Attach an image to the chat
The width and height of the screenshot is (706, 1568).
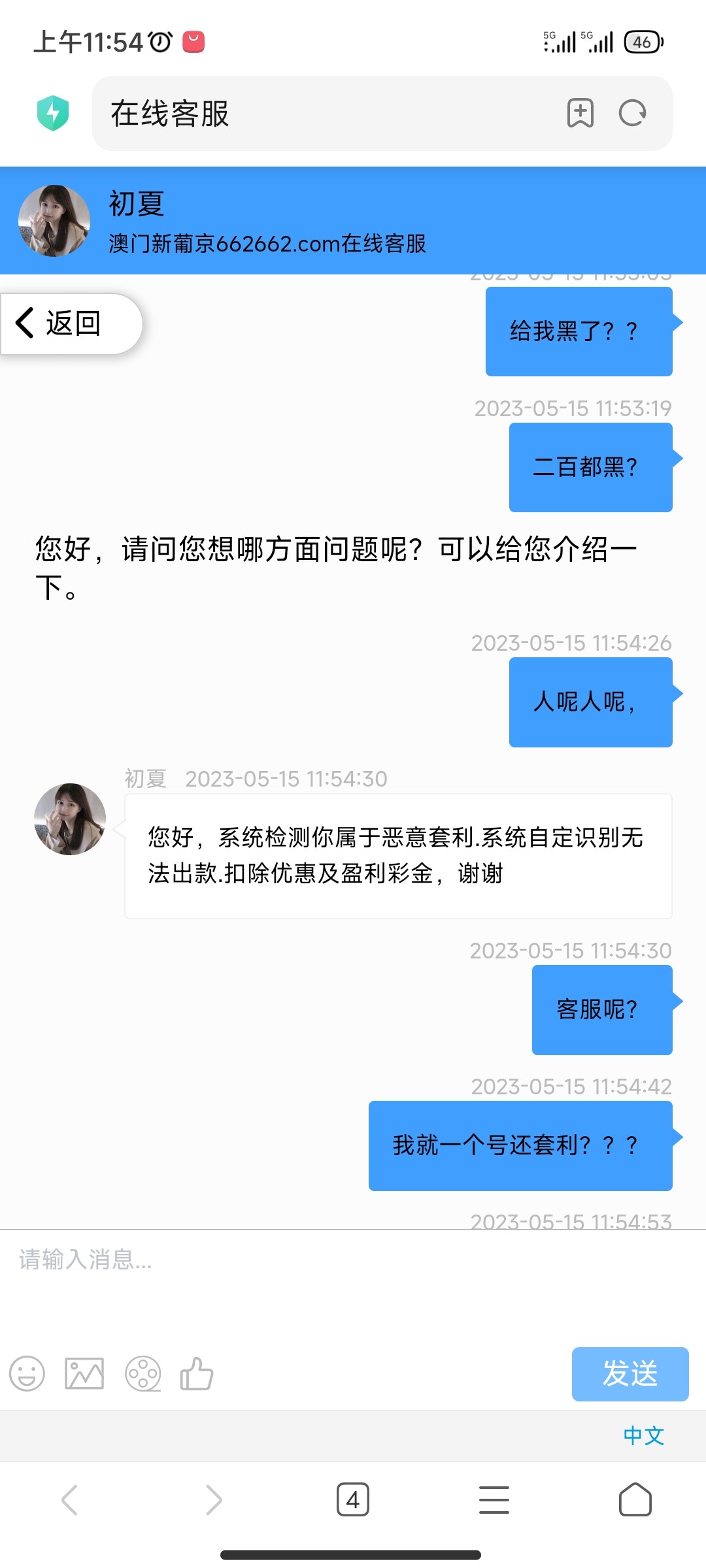point(84,1373)
